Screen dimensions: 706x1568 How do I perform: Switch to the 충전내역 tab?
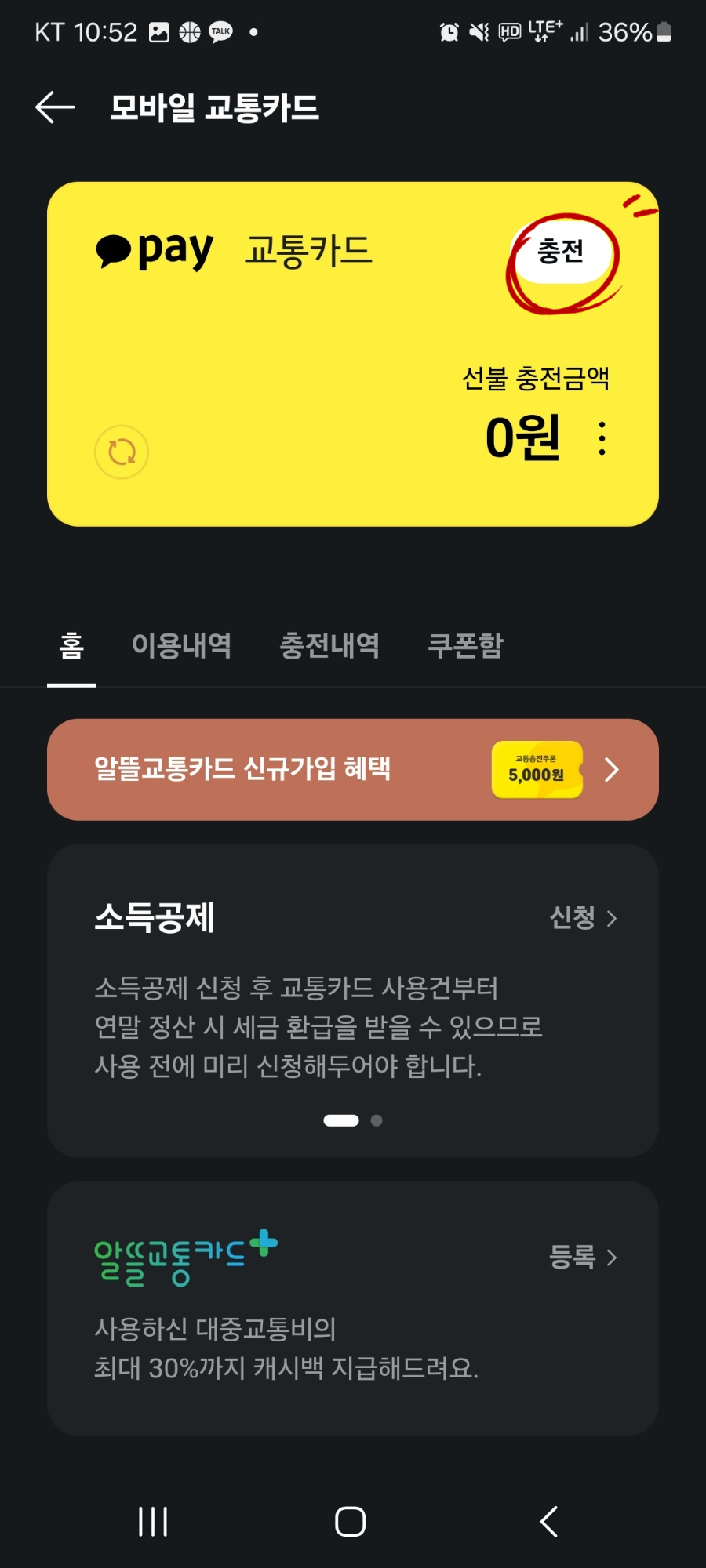[x=329, y=645]
